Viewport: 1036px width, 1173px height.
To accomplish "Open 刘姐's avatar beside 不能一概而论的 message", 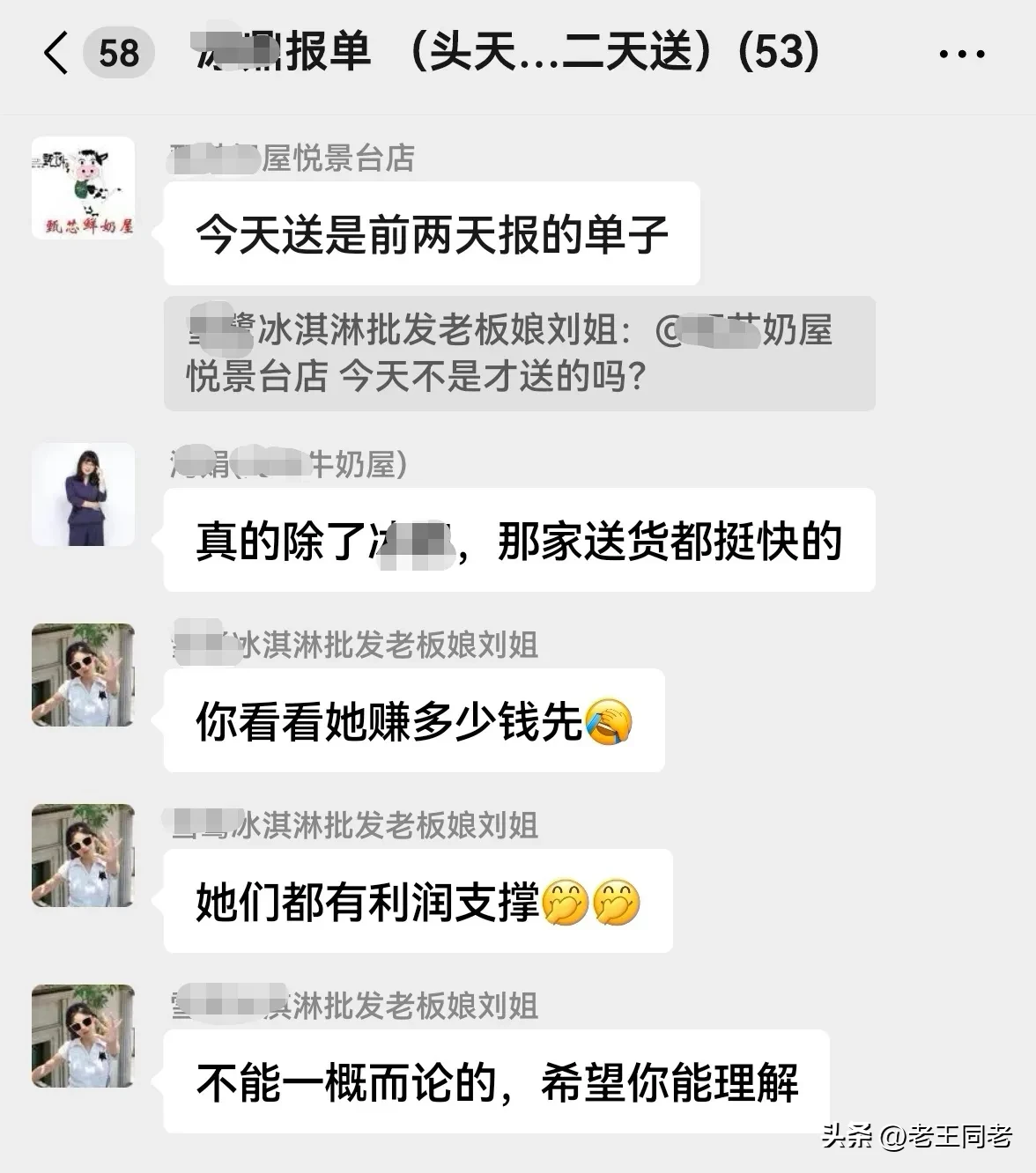I will (x=83, y=1036).
